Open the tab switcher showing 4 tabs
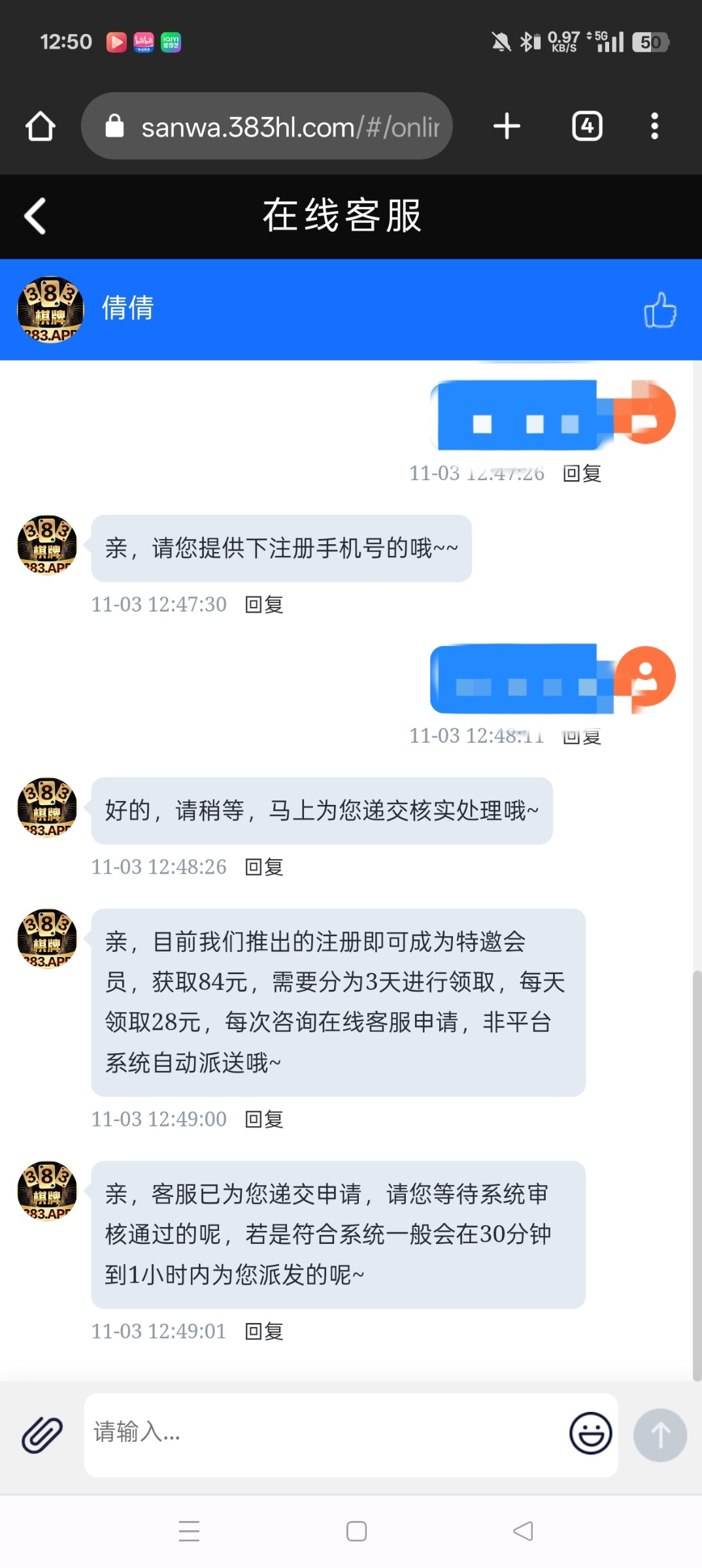The width and height of the screenshot is (702, 1568). [587, 126]
